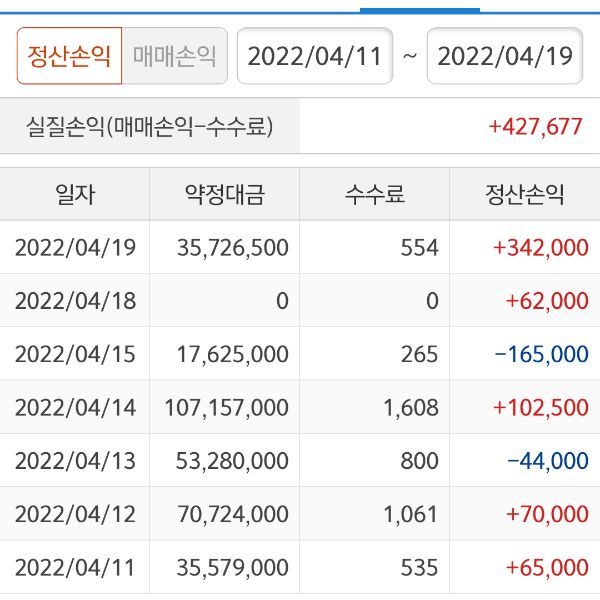Change the end date 2022/04/19

point(505,56)
